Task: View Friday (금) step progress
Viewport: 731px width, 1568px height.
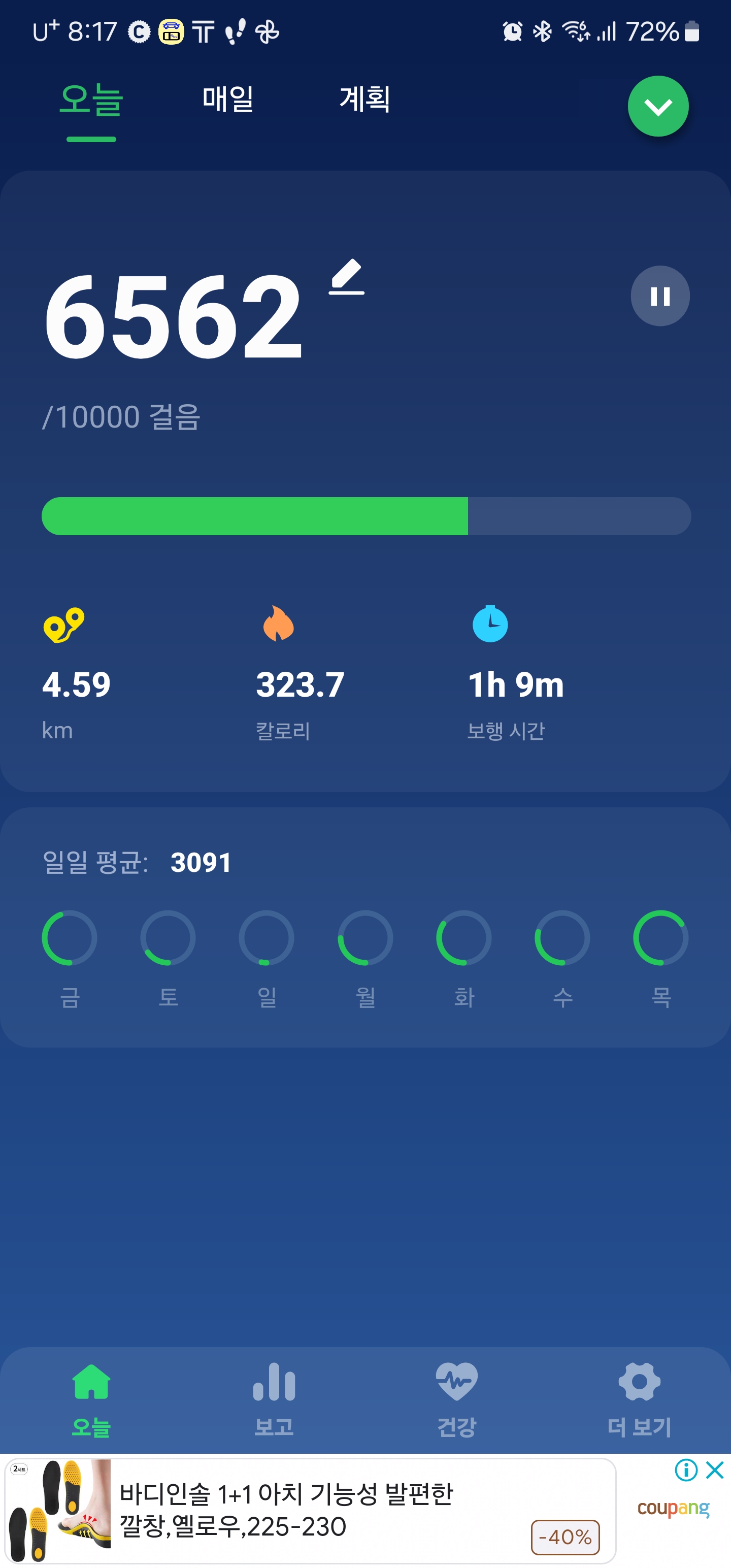Action: 70,938
